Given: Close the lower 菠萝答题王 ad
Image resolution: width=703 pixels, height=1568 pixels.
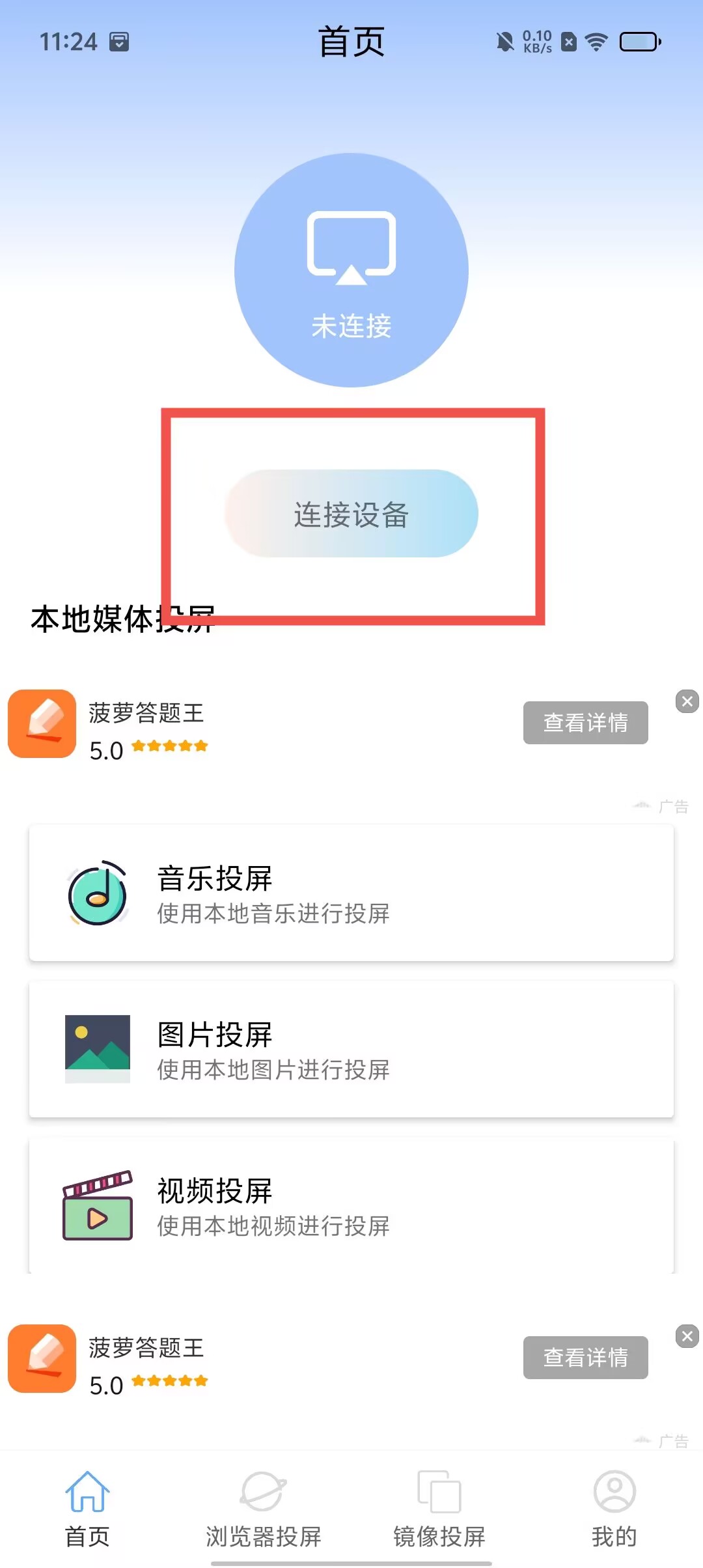Looking at the screenshot, I should [x=687, y=1336].
